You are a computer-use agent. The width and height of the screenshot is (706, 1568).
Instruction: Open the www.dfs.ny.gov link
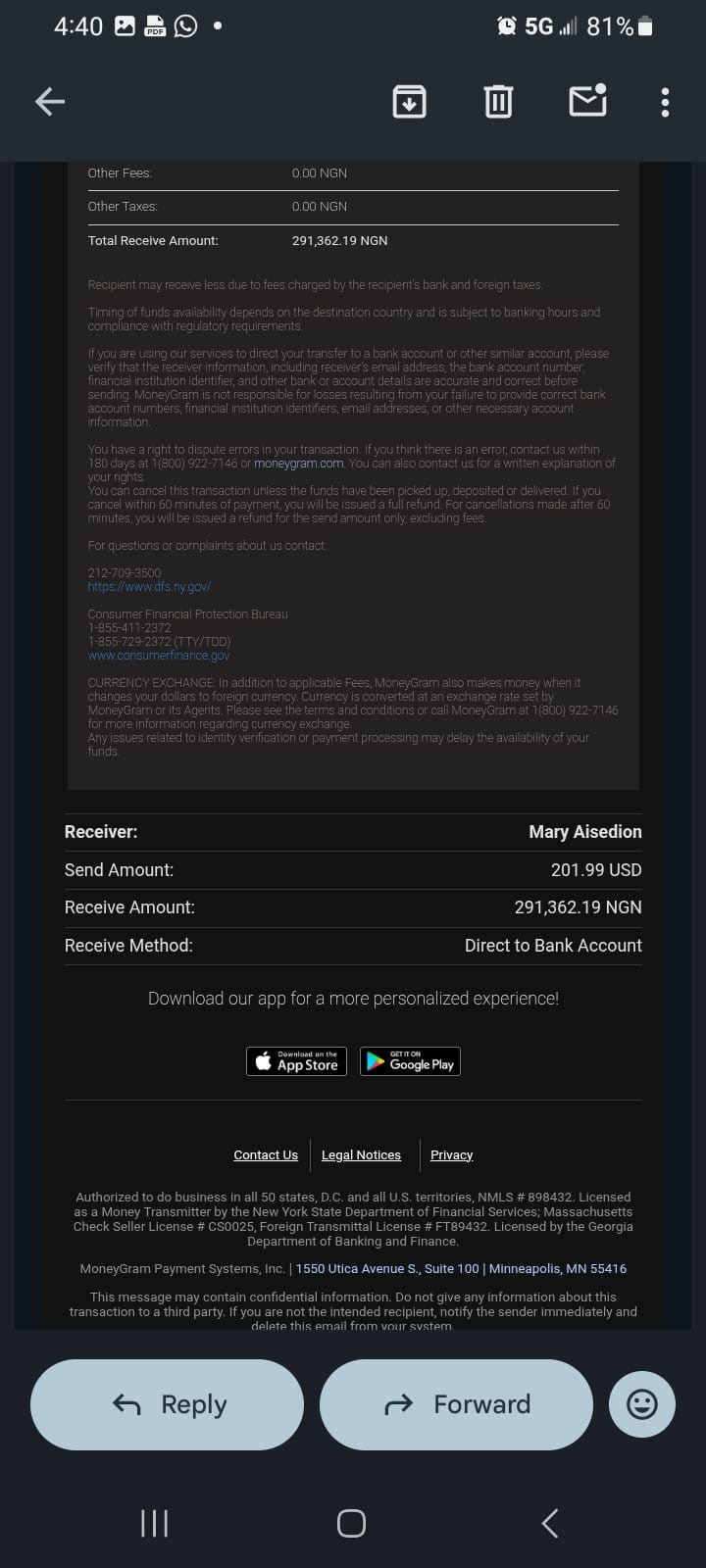149,587
